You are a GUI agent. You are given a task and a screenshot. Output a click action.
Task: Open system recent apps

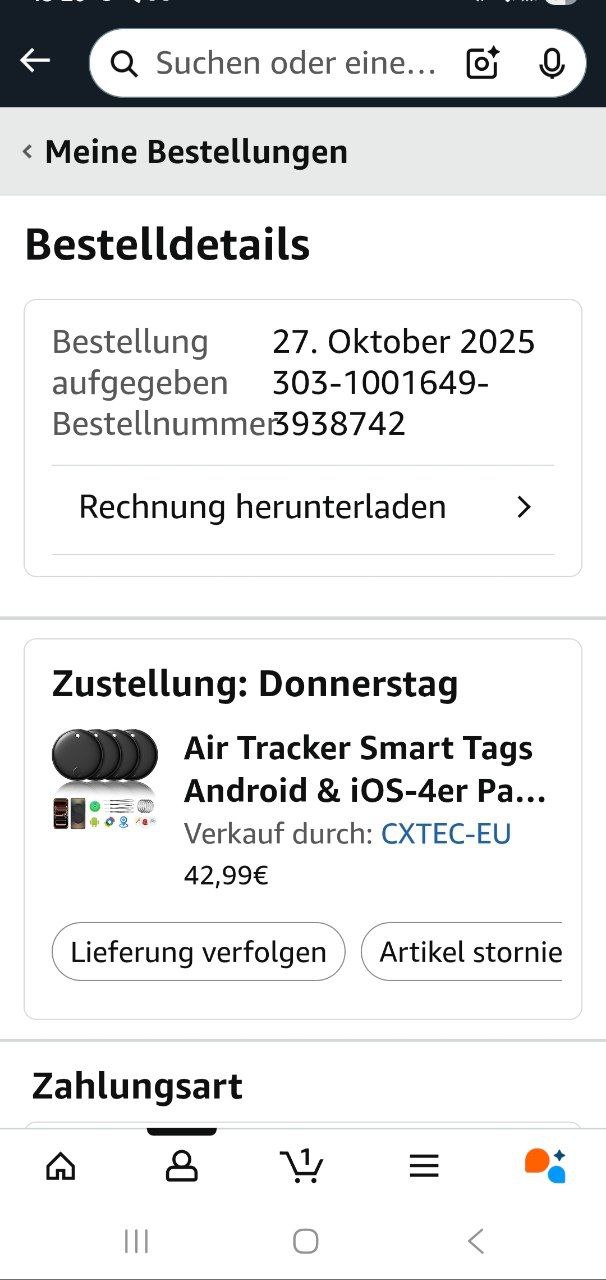[x=136, y=1241]
